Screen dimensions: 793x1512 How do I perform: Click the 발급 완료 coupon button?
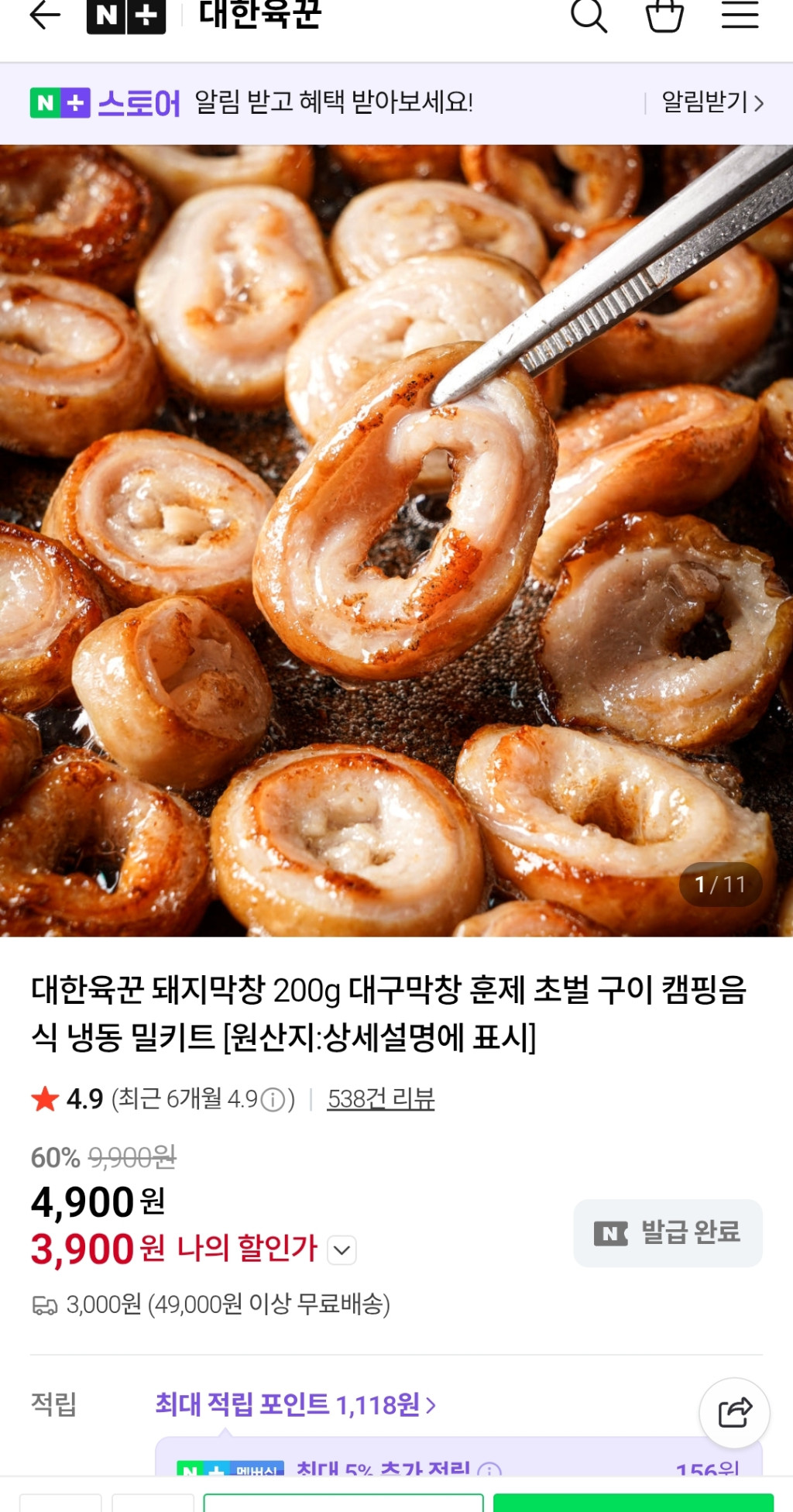pos(668,1233)
